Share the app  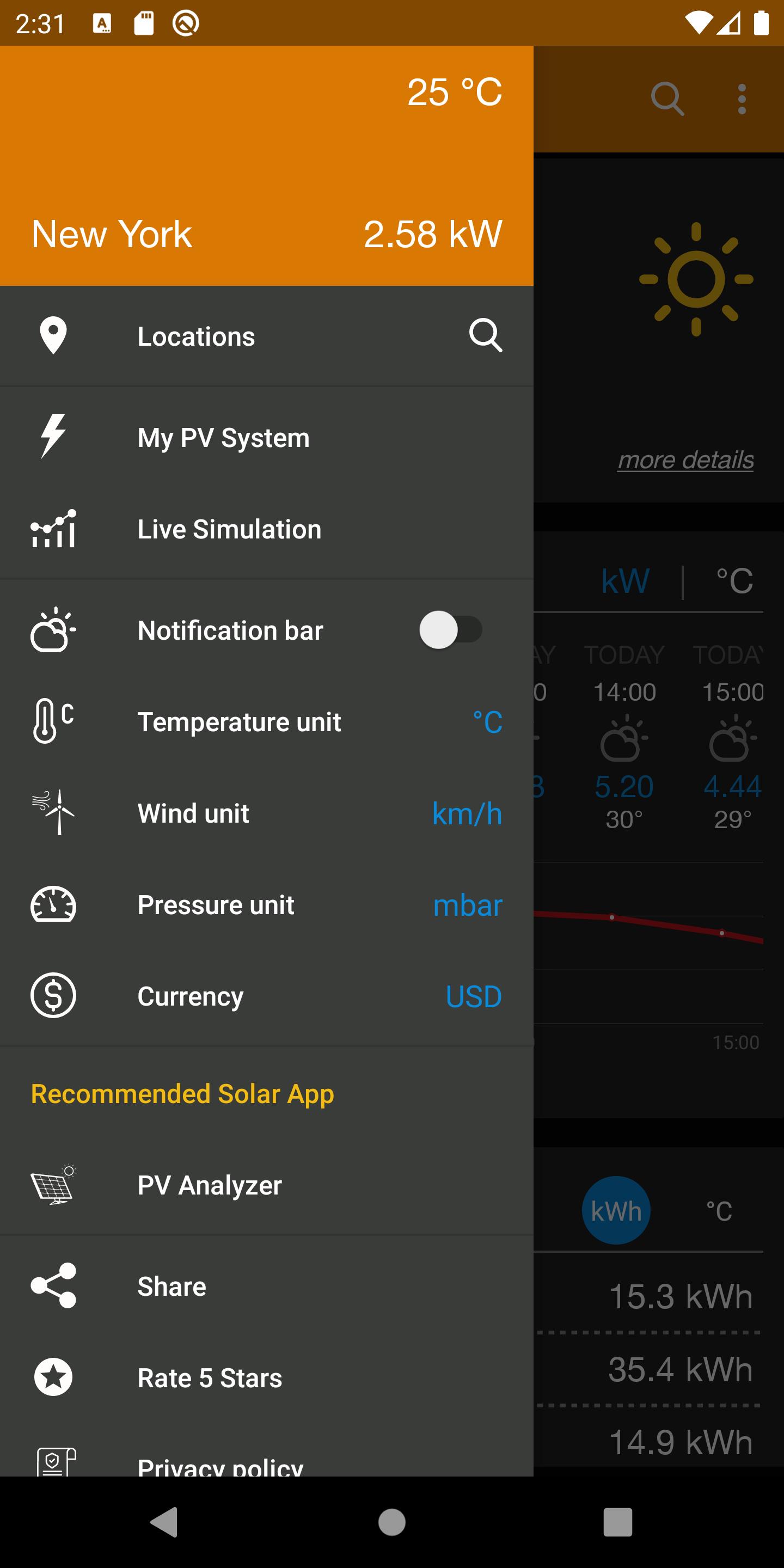pos(171,1286)
